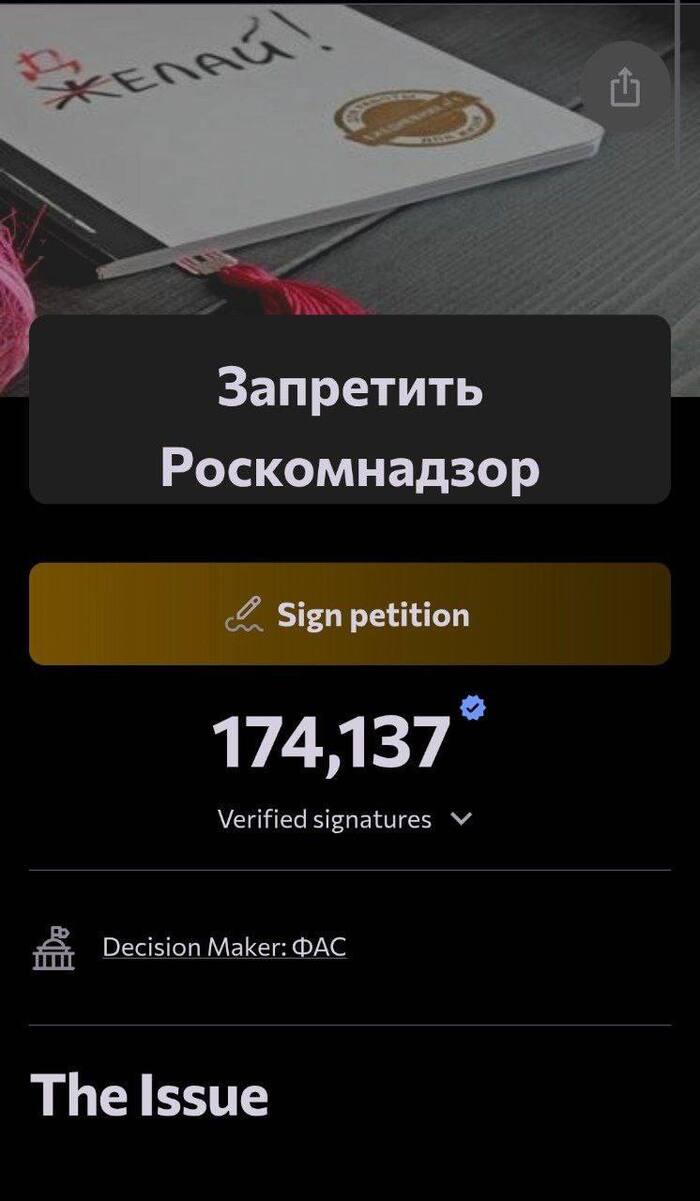The height and width of the screenshot is (1201, 700).
Task: Open the Decision Maker: ФАС link
Action: 224,946
